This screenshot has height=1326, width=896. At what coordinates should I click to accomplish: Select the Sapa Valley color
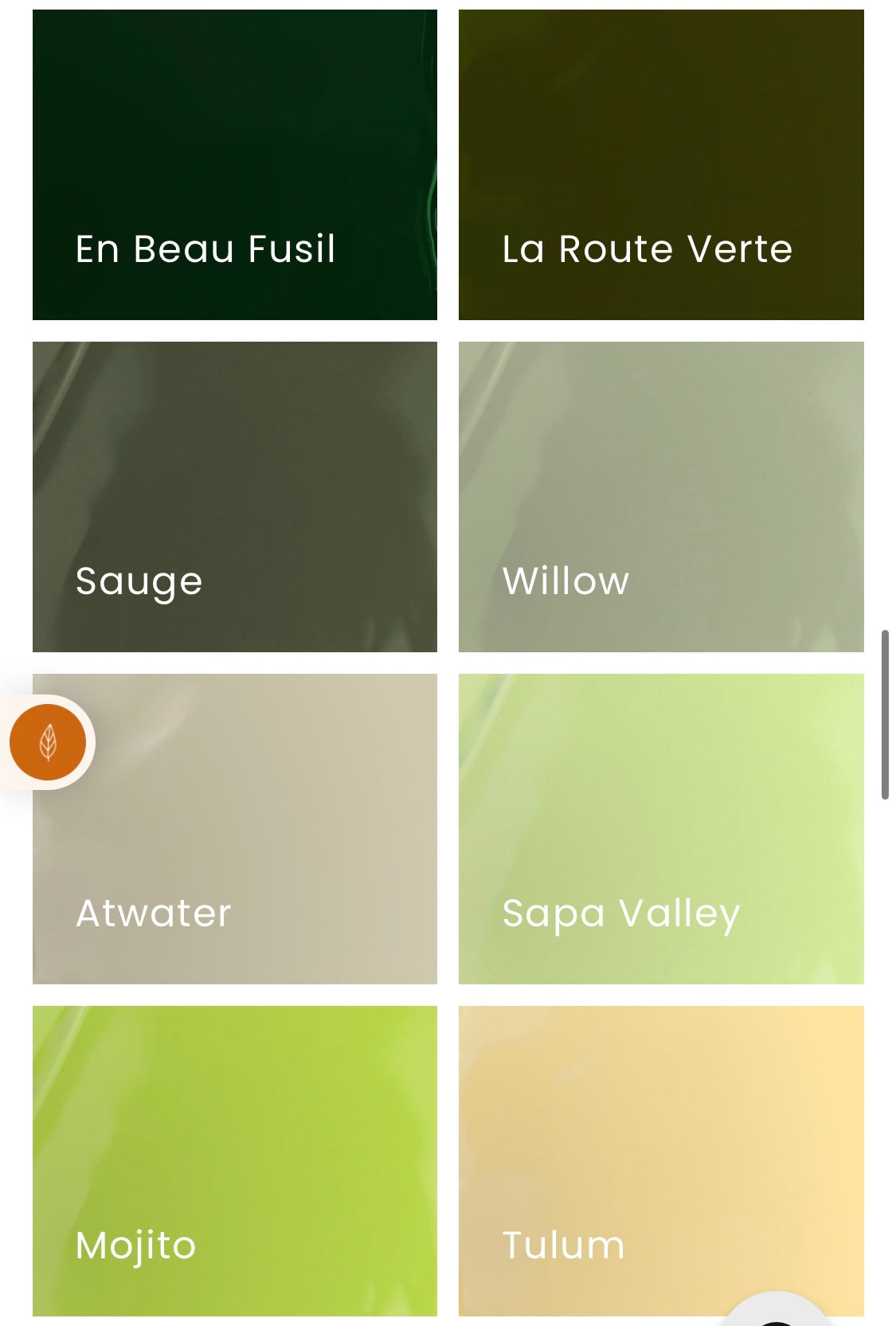[661, 829]
